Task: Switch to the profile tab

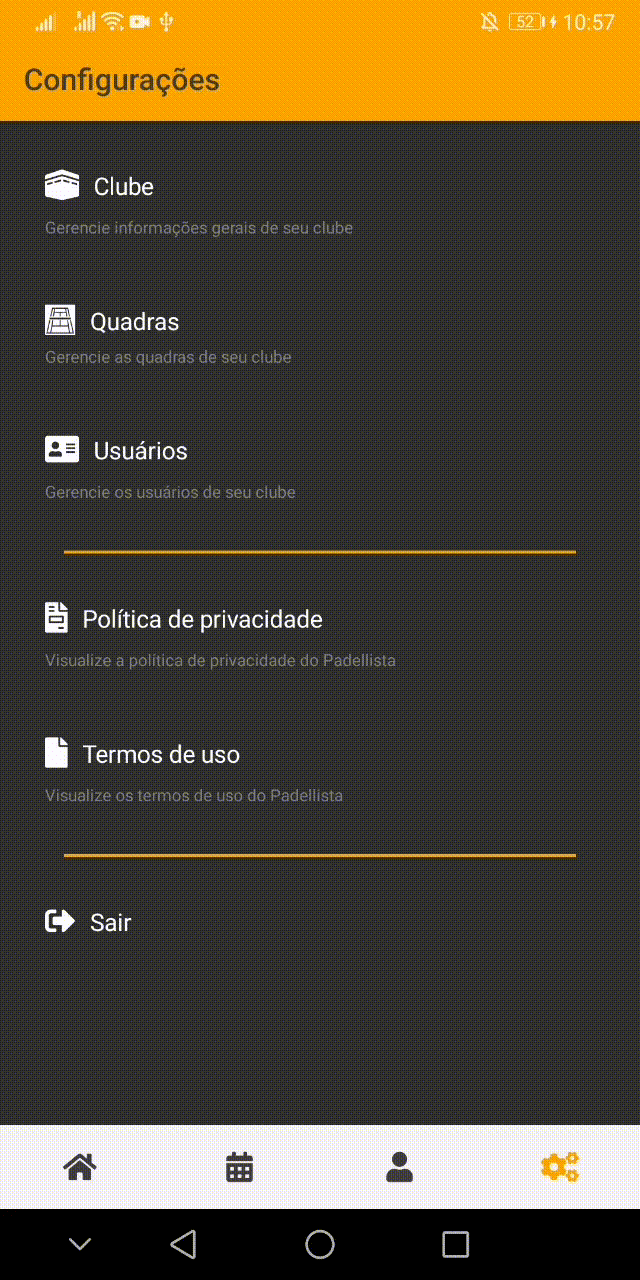Action: pos(400,1166)
